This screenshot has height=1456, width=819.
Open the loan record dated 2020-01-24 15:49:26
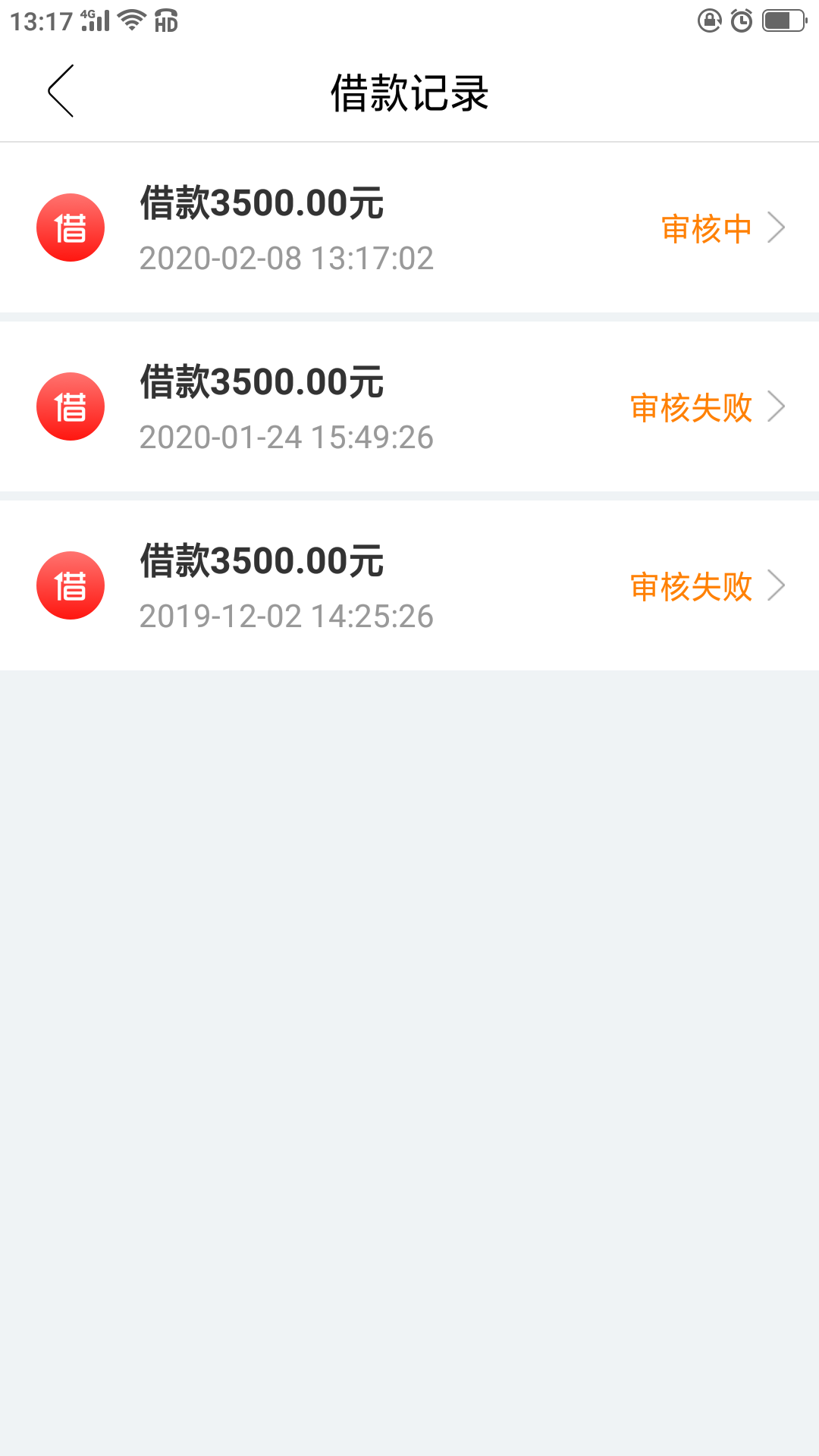(409, 406)
